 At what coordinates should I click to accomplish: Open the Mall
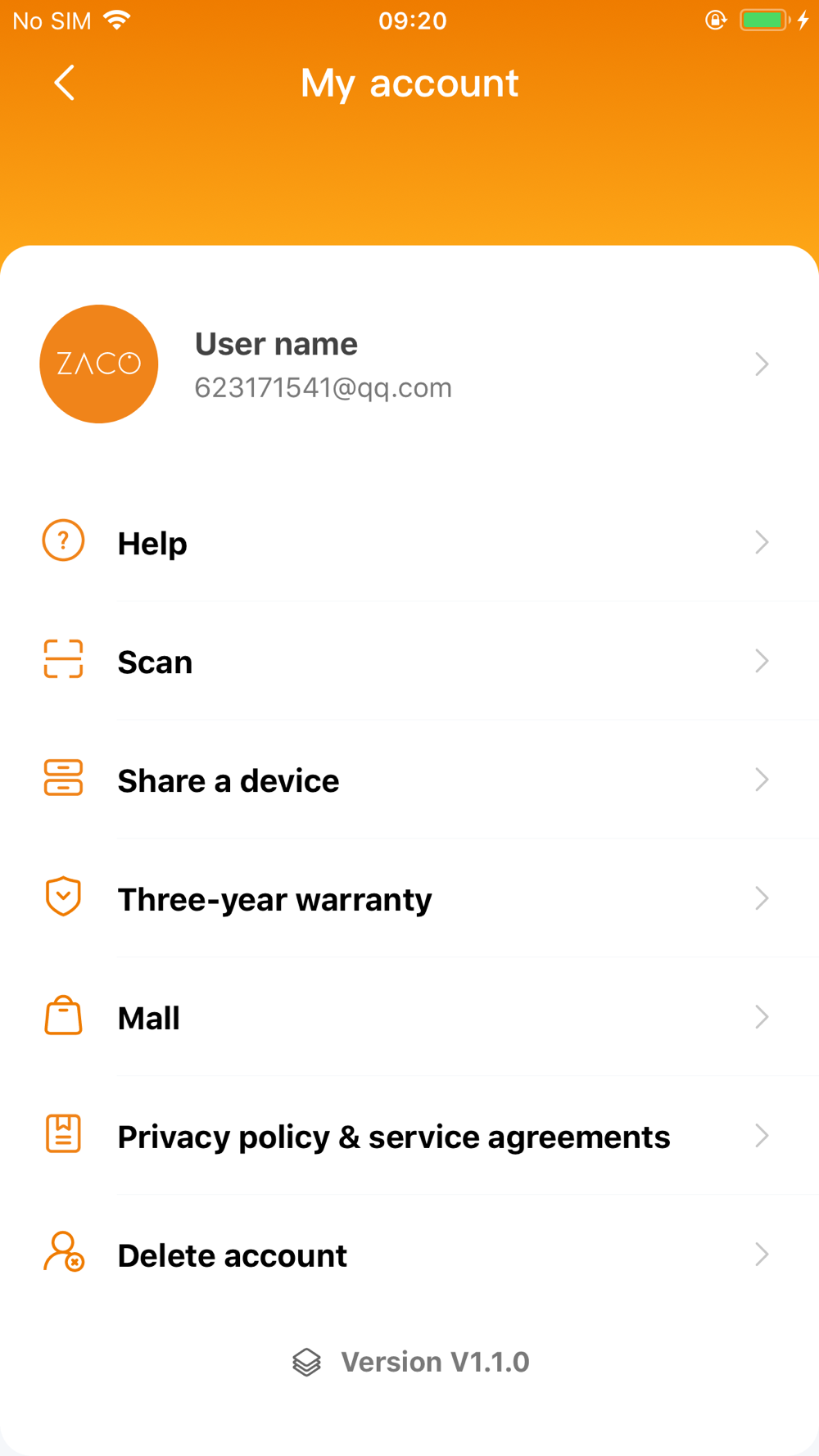point(409,1018)
